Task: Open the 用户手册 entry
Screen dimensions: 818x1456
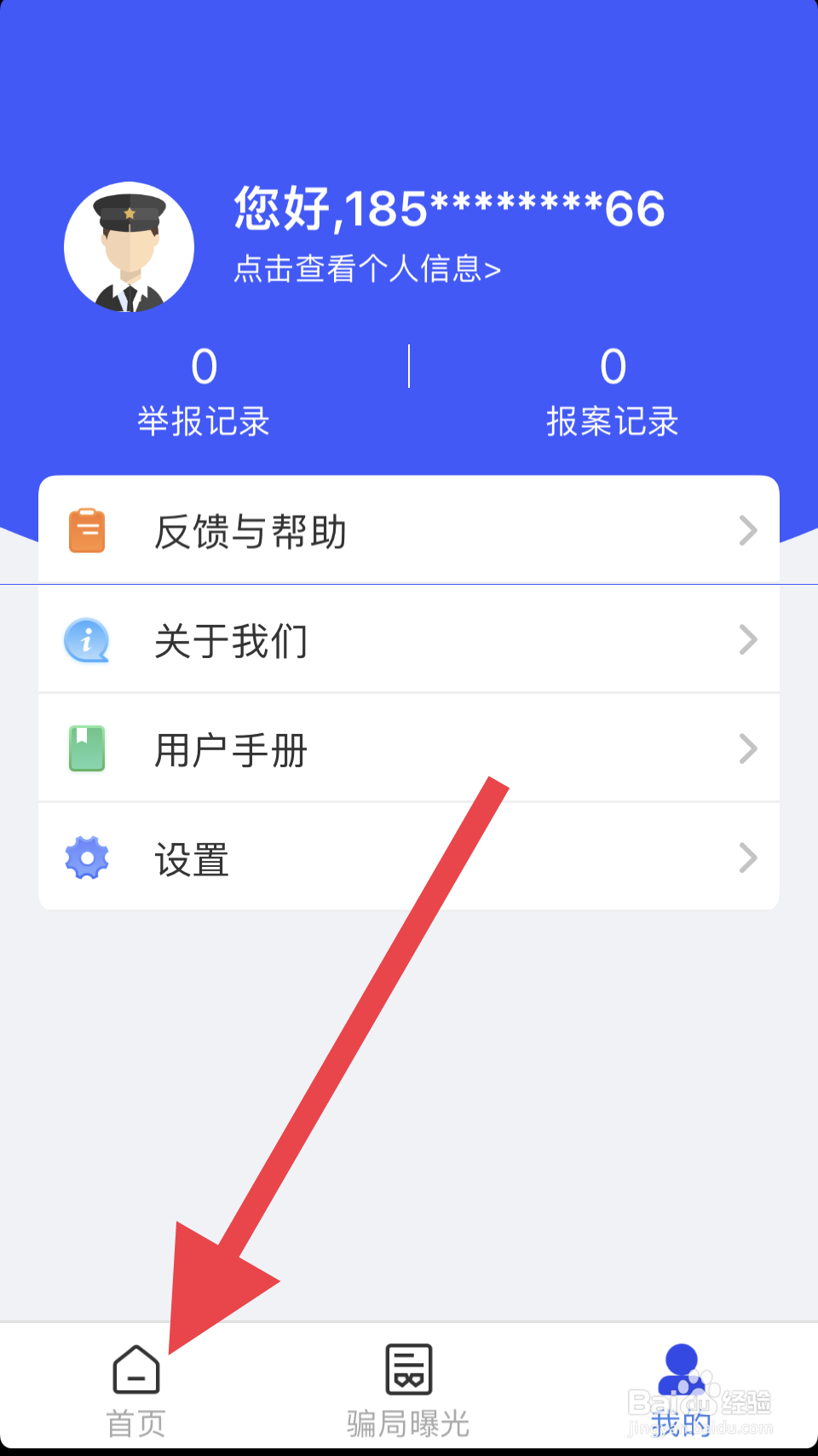Action: [228, 748]
